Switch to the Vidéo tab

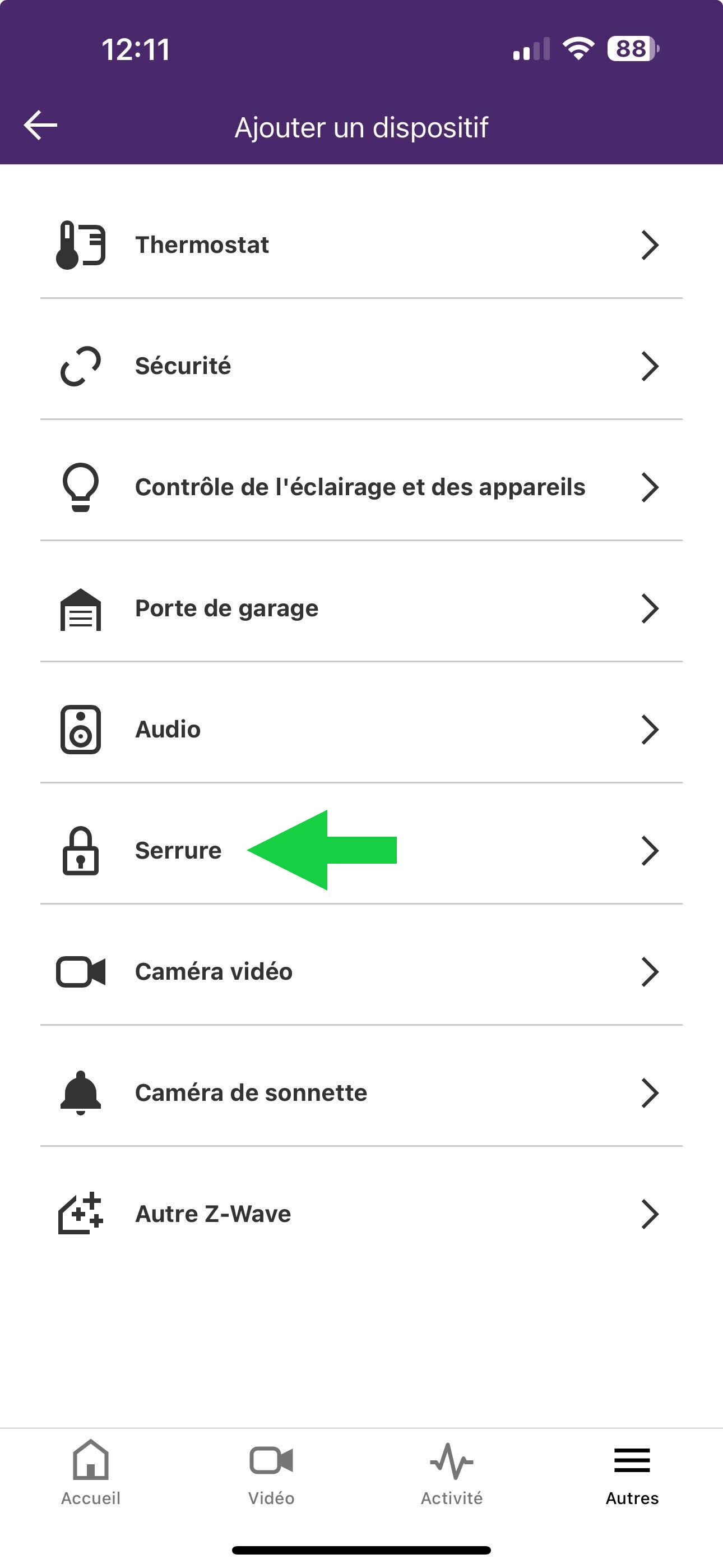[x=271, y=1472]
